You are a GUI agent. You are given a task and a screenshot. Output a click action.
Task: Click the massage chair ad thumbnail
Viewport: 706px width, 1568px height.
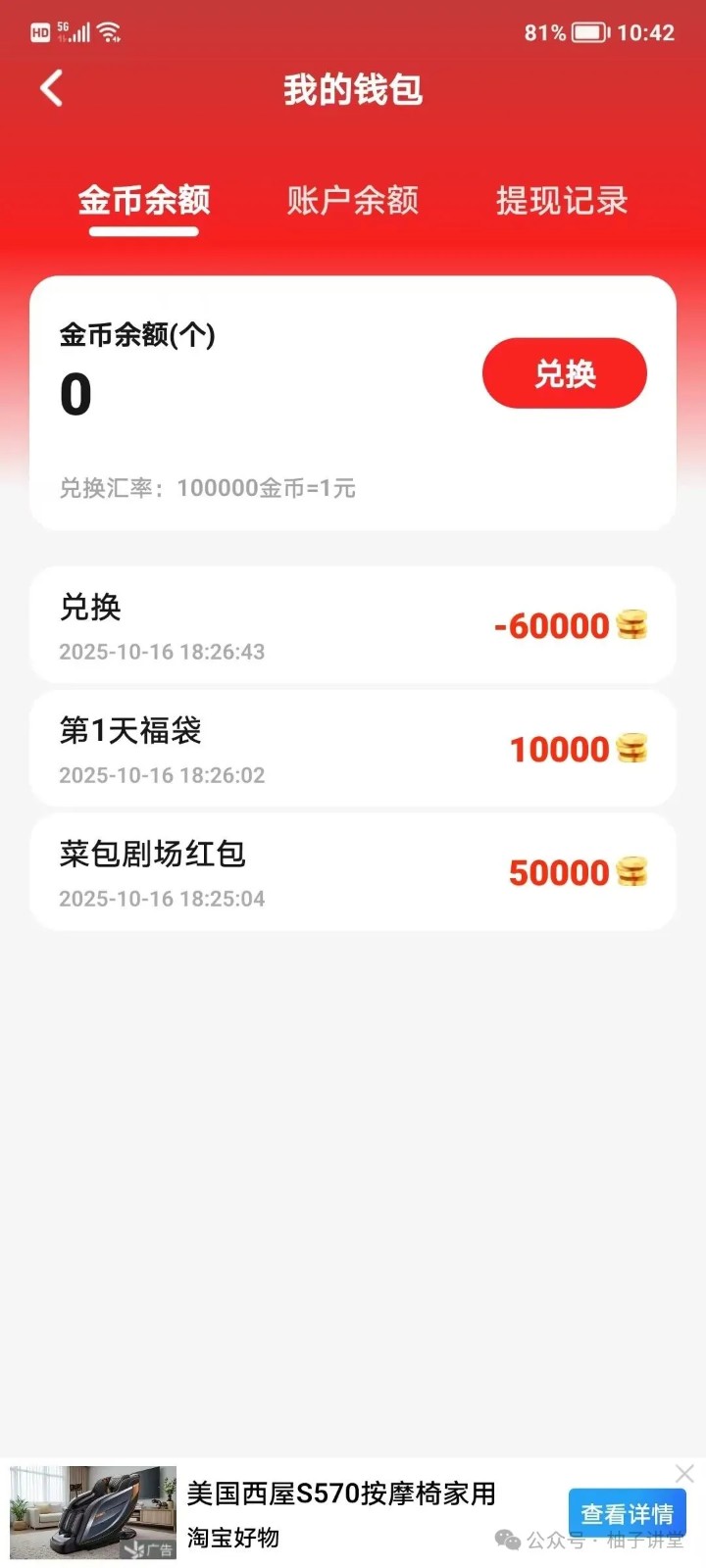point(93,1513)
